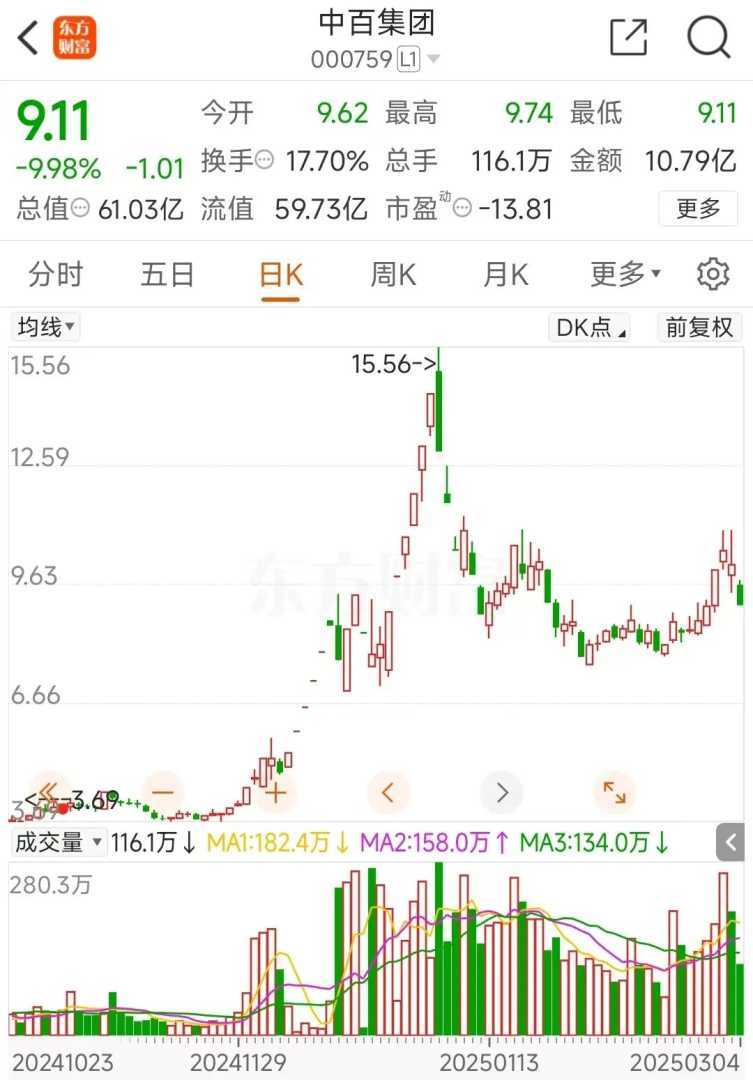Image resolution: width=753 pixels, height=1080 pixels.
Task: Tap the DK点 selector
Action: (x=591, y=327)
